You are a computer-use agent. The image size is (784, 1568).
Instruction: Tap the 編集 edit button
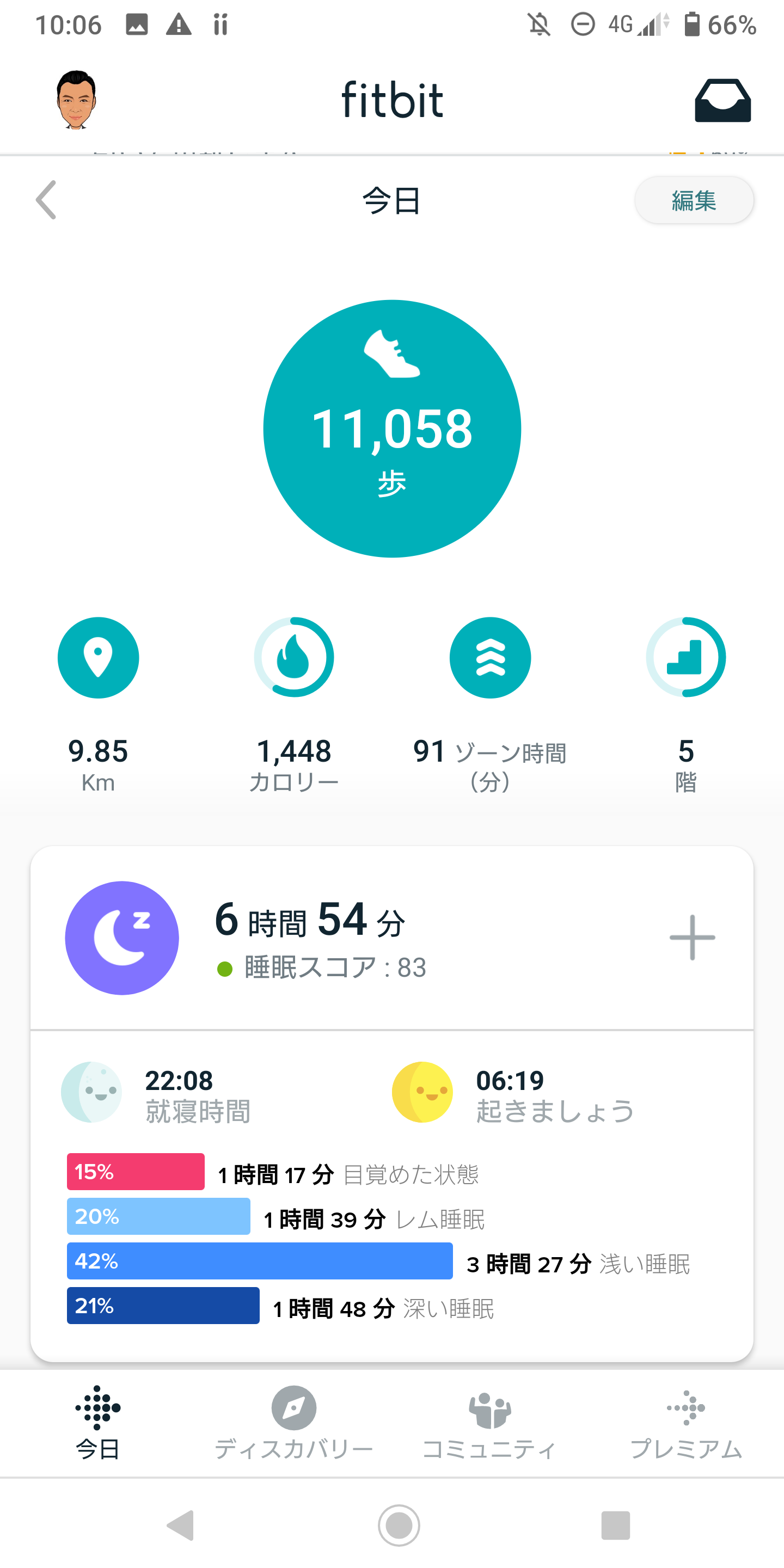694,200
